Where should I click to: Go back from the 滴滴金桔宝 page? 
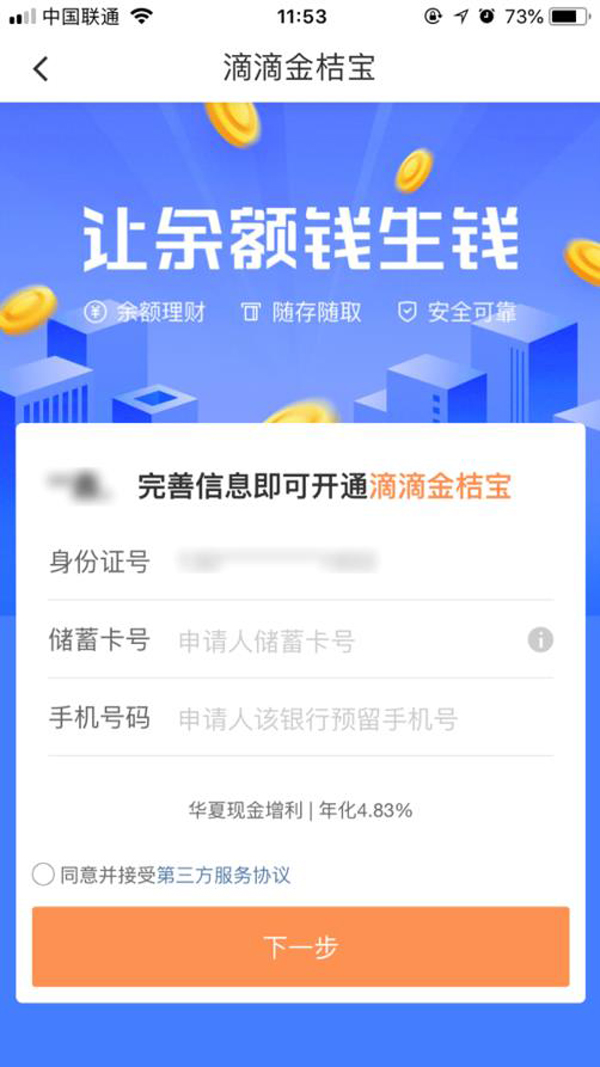tap(41, 69)
